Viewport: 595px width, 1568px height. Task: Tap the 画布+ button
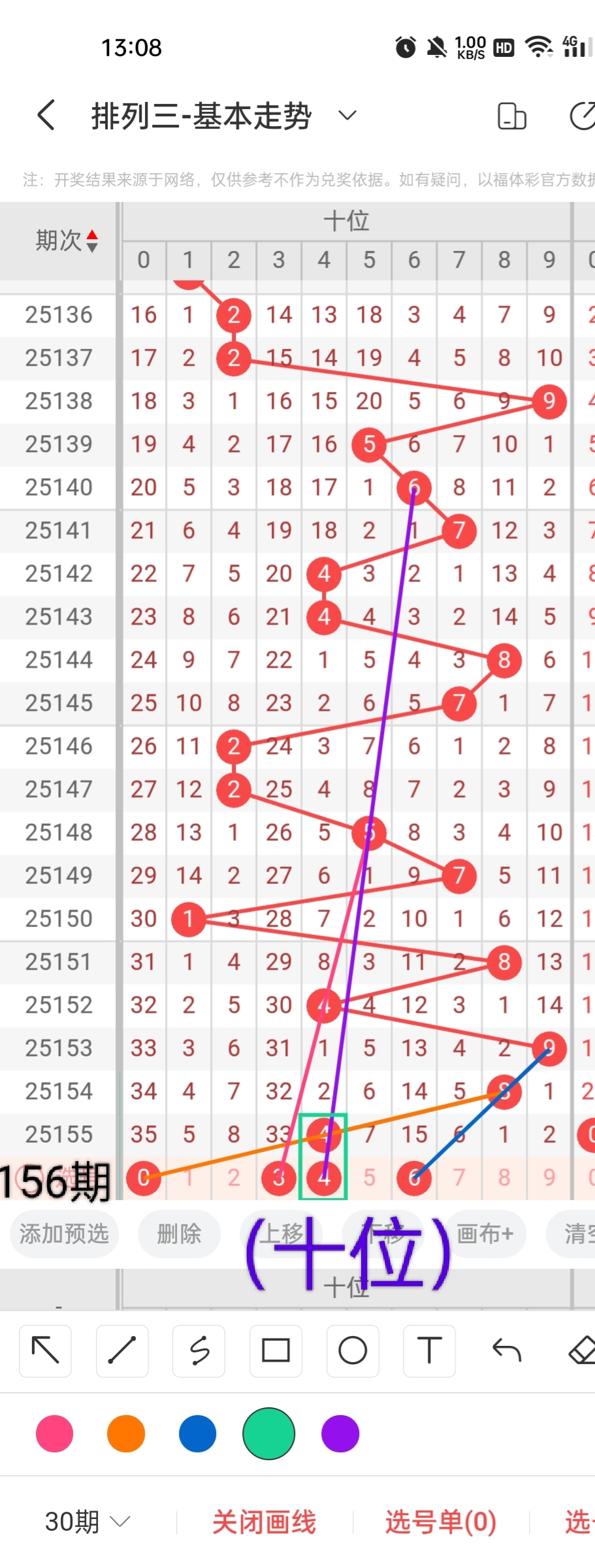pos(485,1233)
